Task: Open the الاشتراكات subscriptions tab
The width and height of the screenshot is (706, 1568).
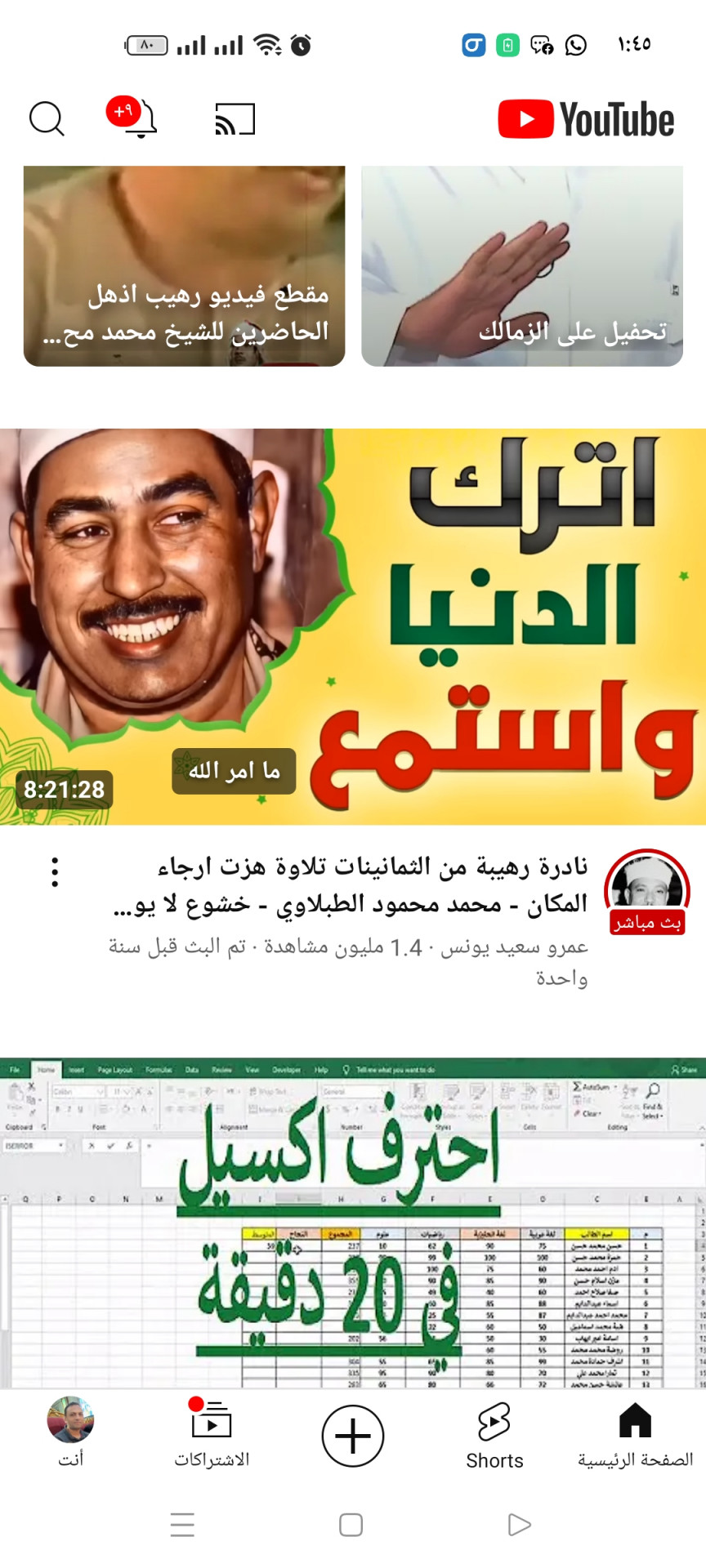Action: (x=212, y=1436)
